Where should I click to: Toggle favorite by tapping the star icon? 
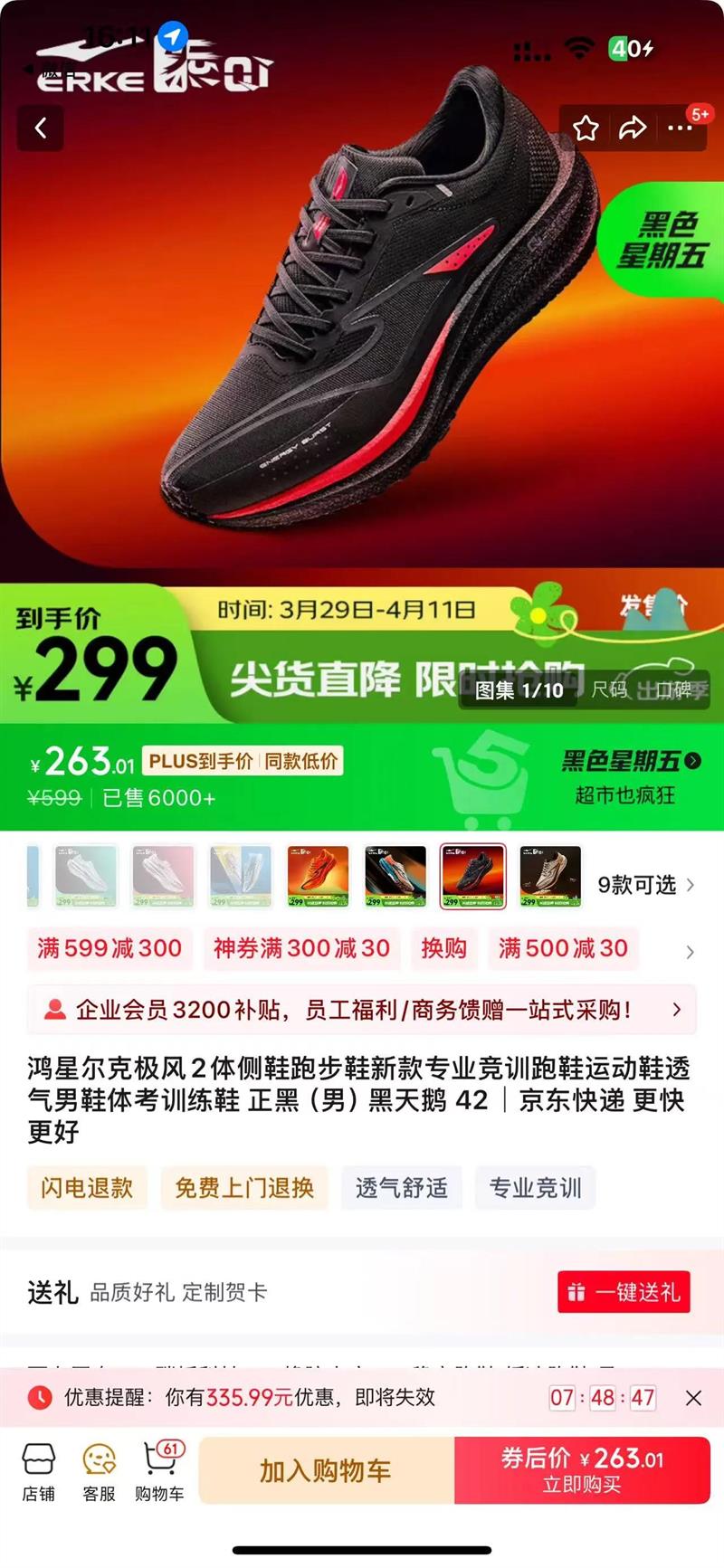(586, 128)
